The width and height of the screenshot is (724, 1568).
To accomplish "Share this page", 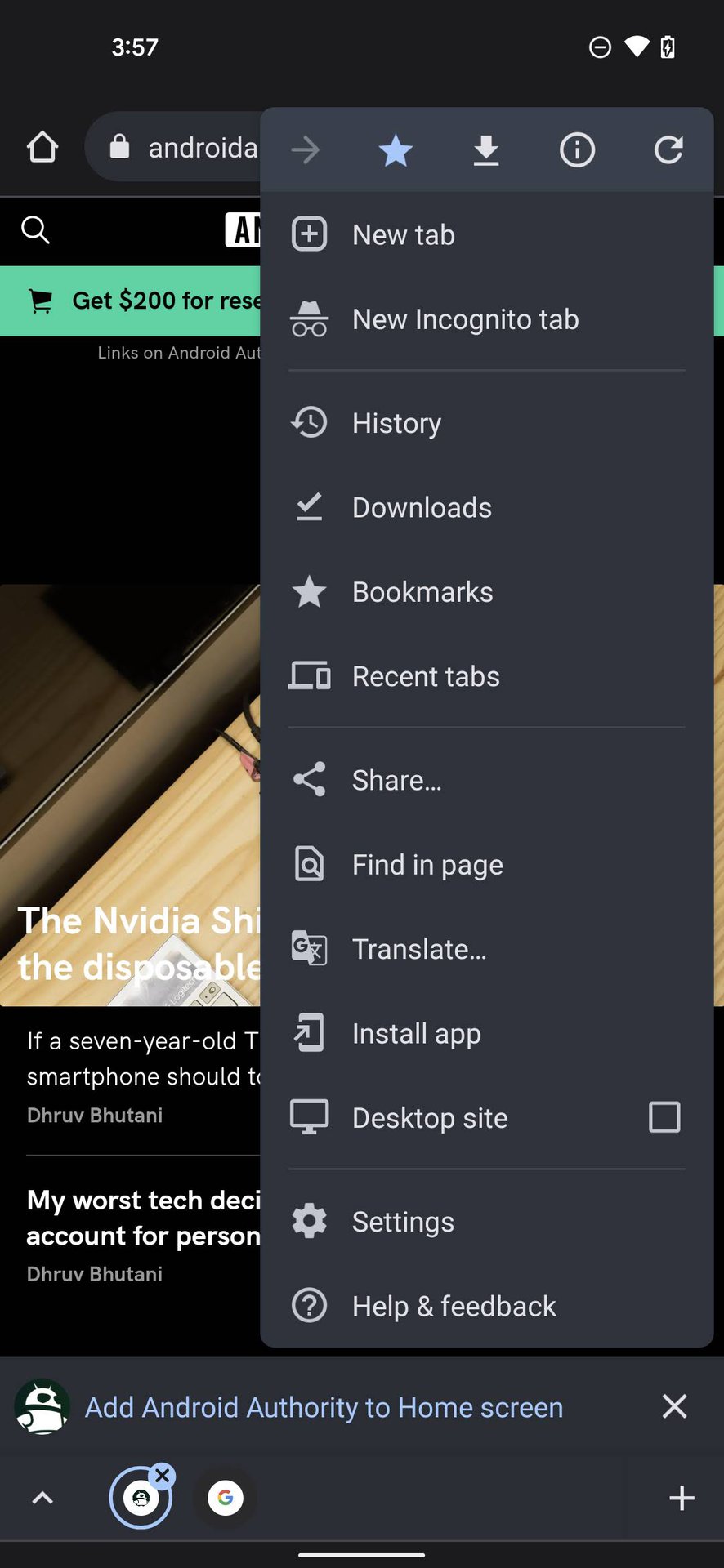I will [x=396, y=781].
